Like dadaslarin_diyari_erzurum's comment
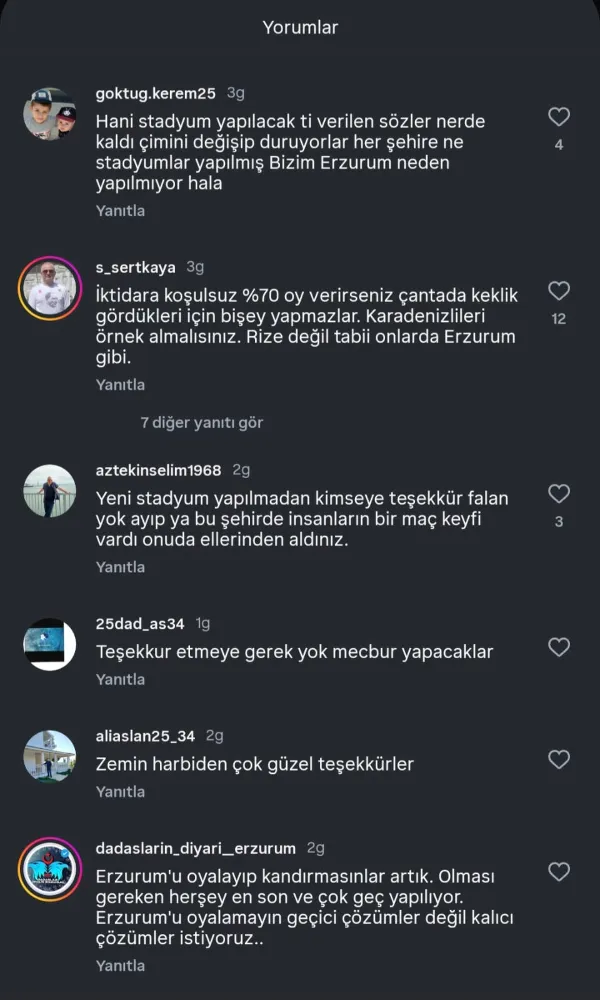Screen dimensions: 600x1000 click(559, 871)
